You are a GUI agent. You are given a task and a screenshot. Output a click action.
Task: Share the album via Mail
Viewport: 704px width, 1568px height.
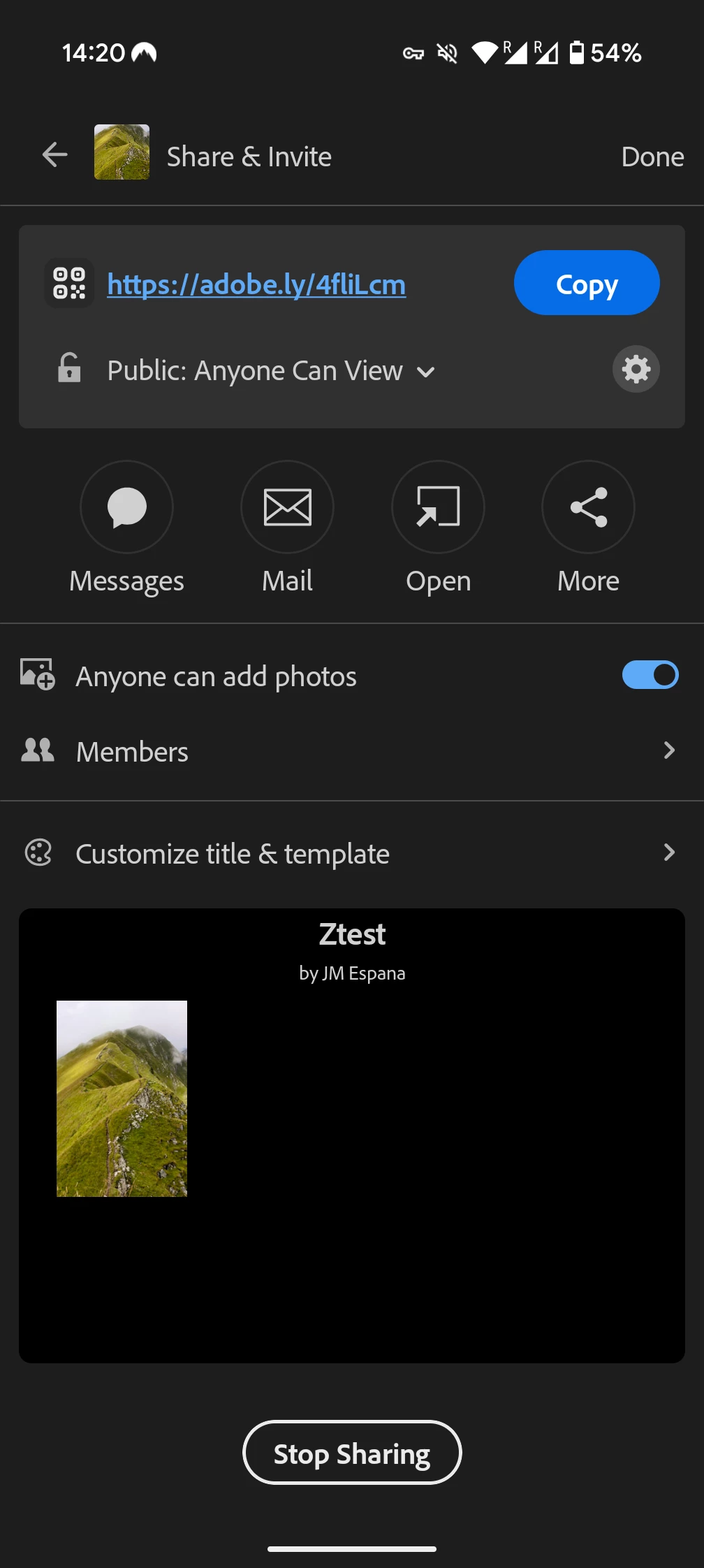click(287, 507)
